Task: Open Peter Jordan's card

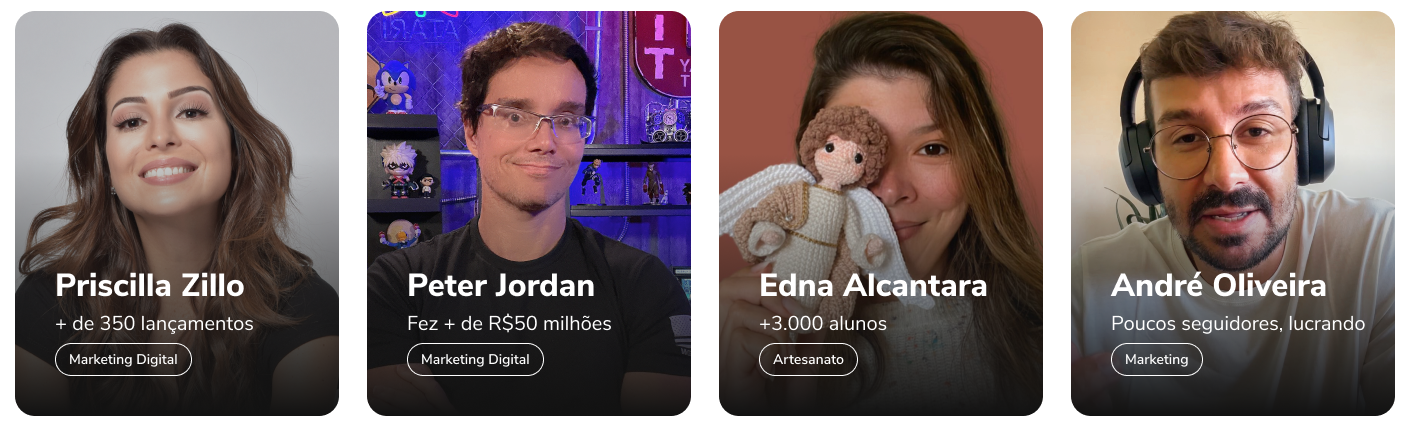Action: pos(529,213)
